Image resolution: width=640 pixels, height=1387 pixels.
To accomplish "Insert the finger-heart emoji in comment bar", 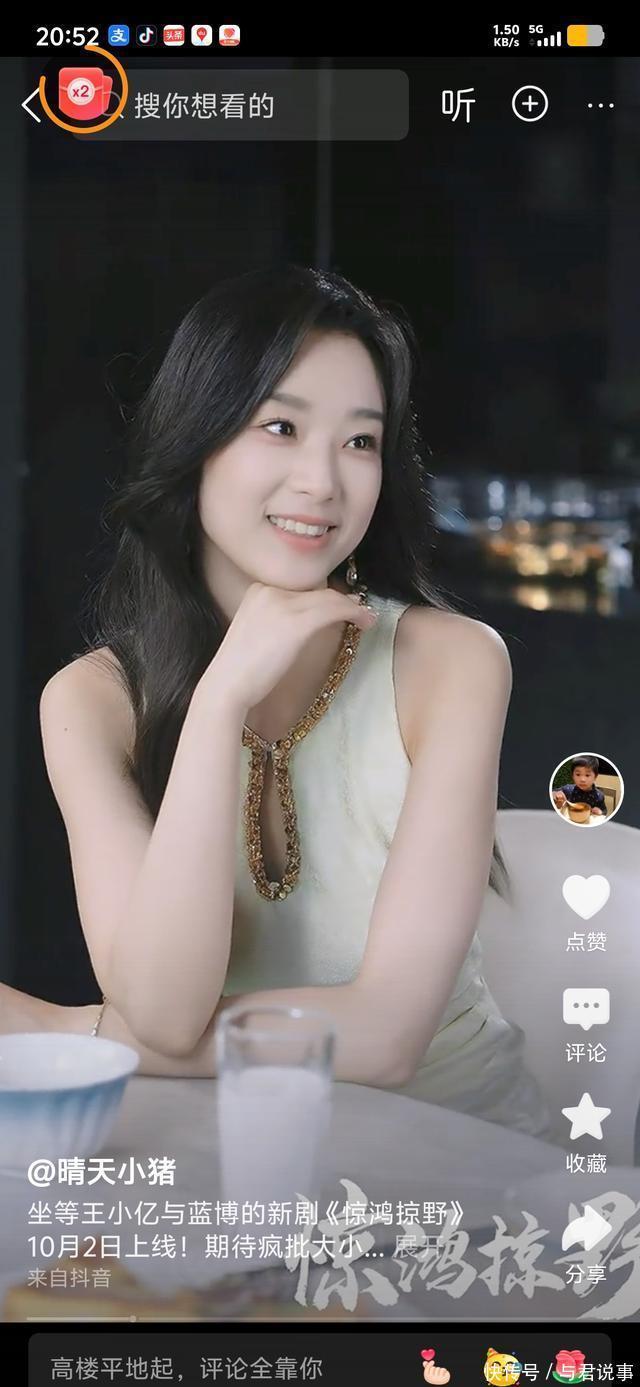I will coord(436,1367).
